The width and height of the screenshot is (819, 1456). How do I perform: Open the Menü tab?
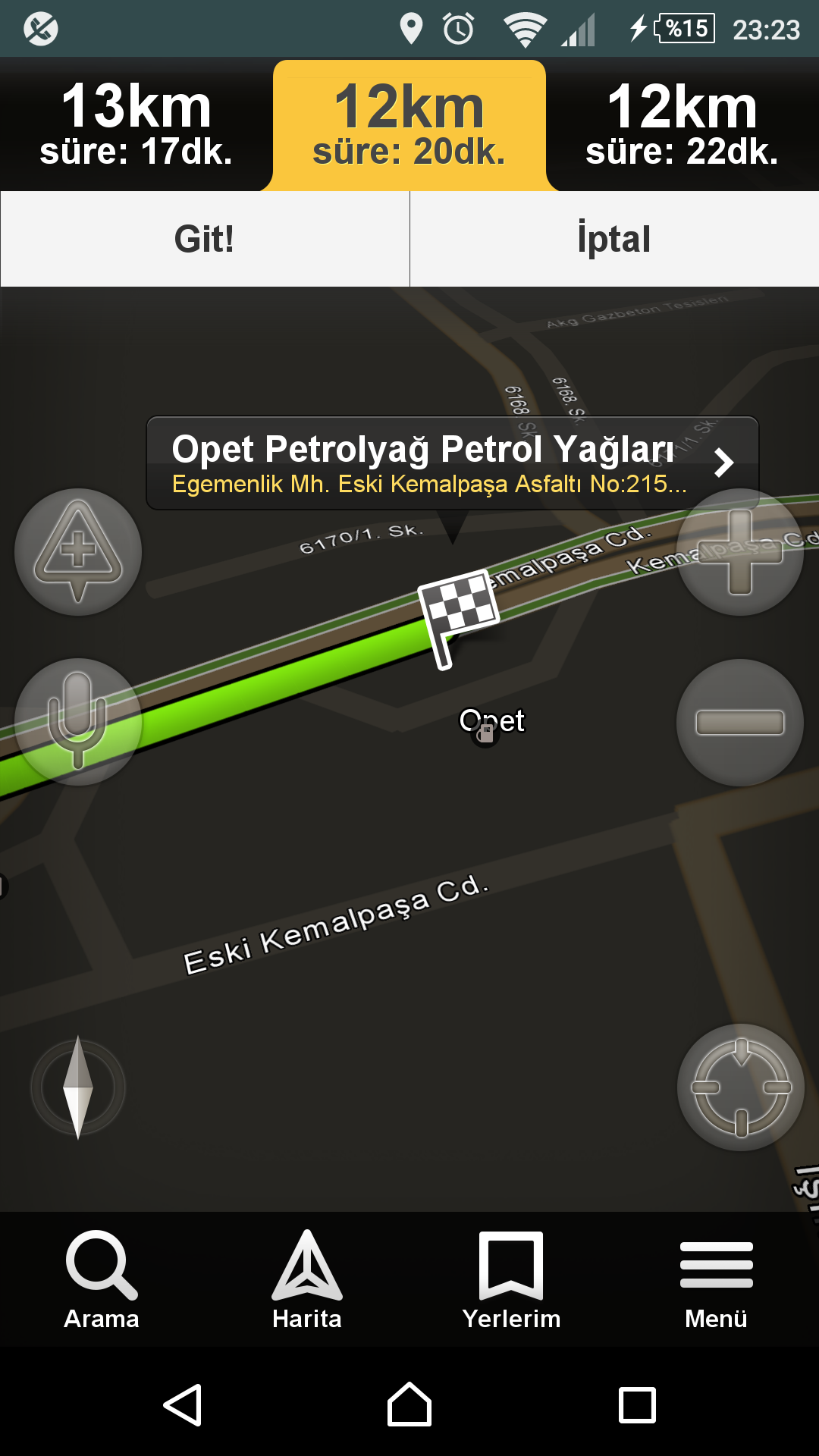pyautogui.click(x=717, y=1280)
